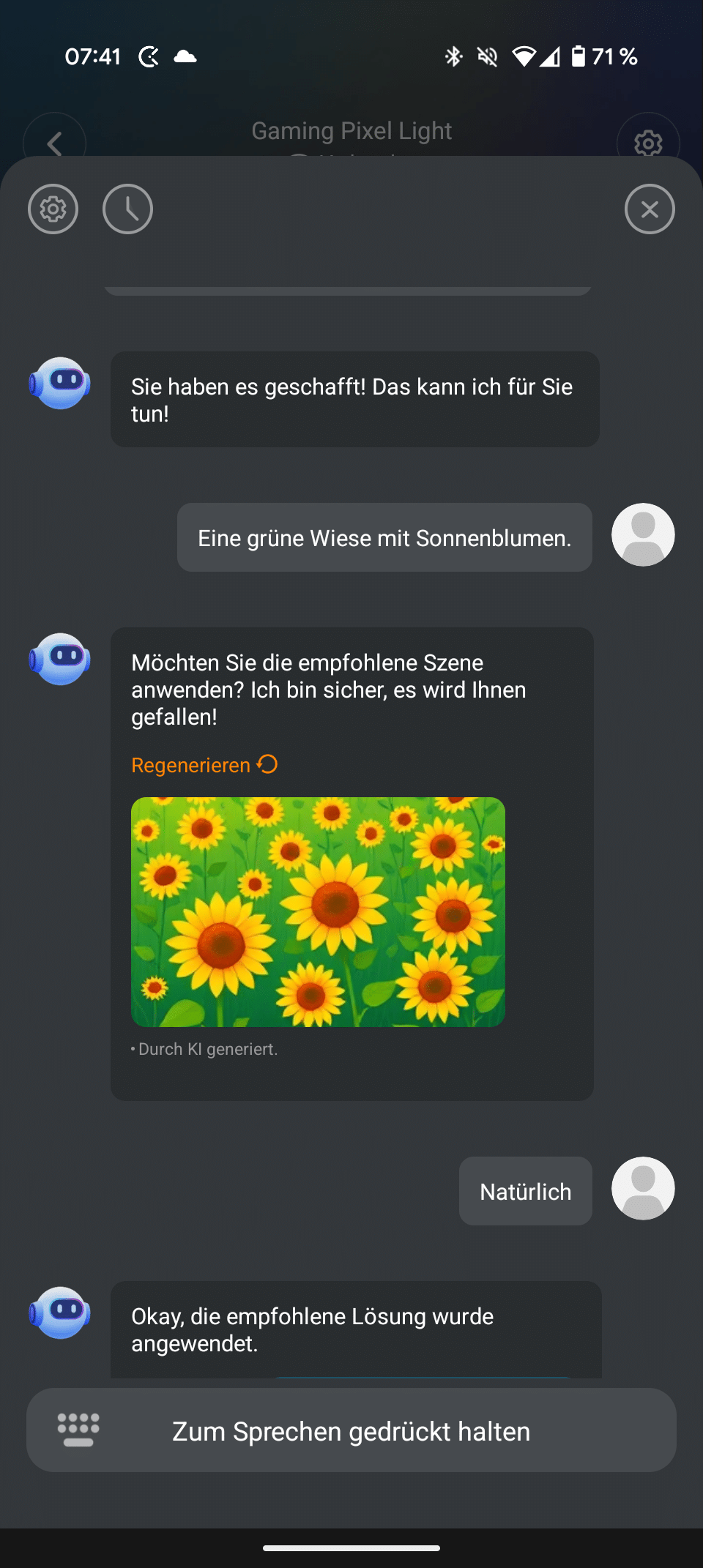The image size is (703, 1568).
Task: Switch to keyboard input
Action: coord(78,1430)
